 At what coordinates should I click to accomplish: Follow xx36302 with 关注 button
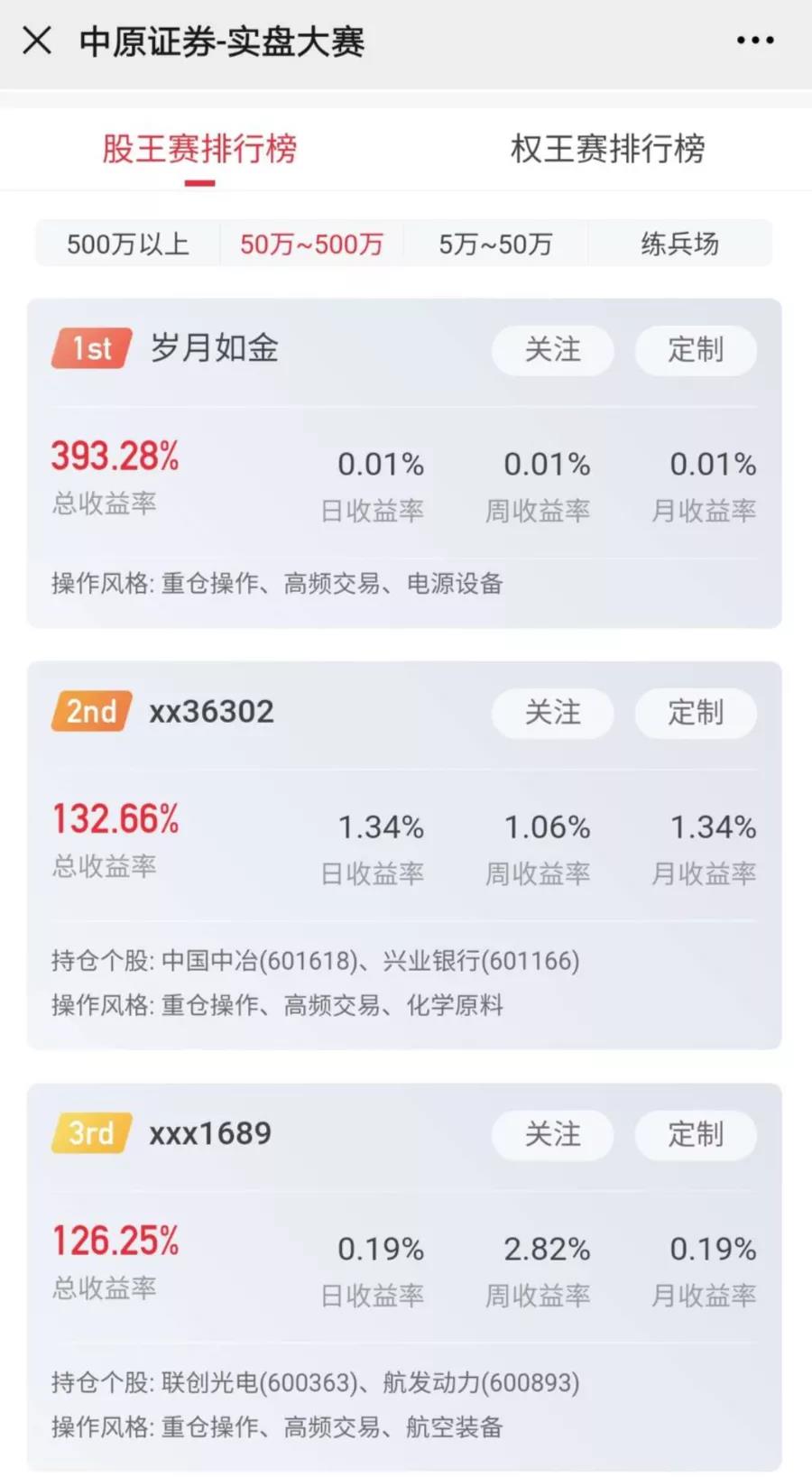pyautogui.click(x=552, y=712)
